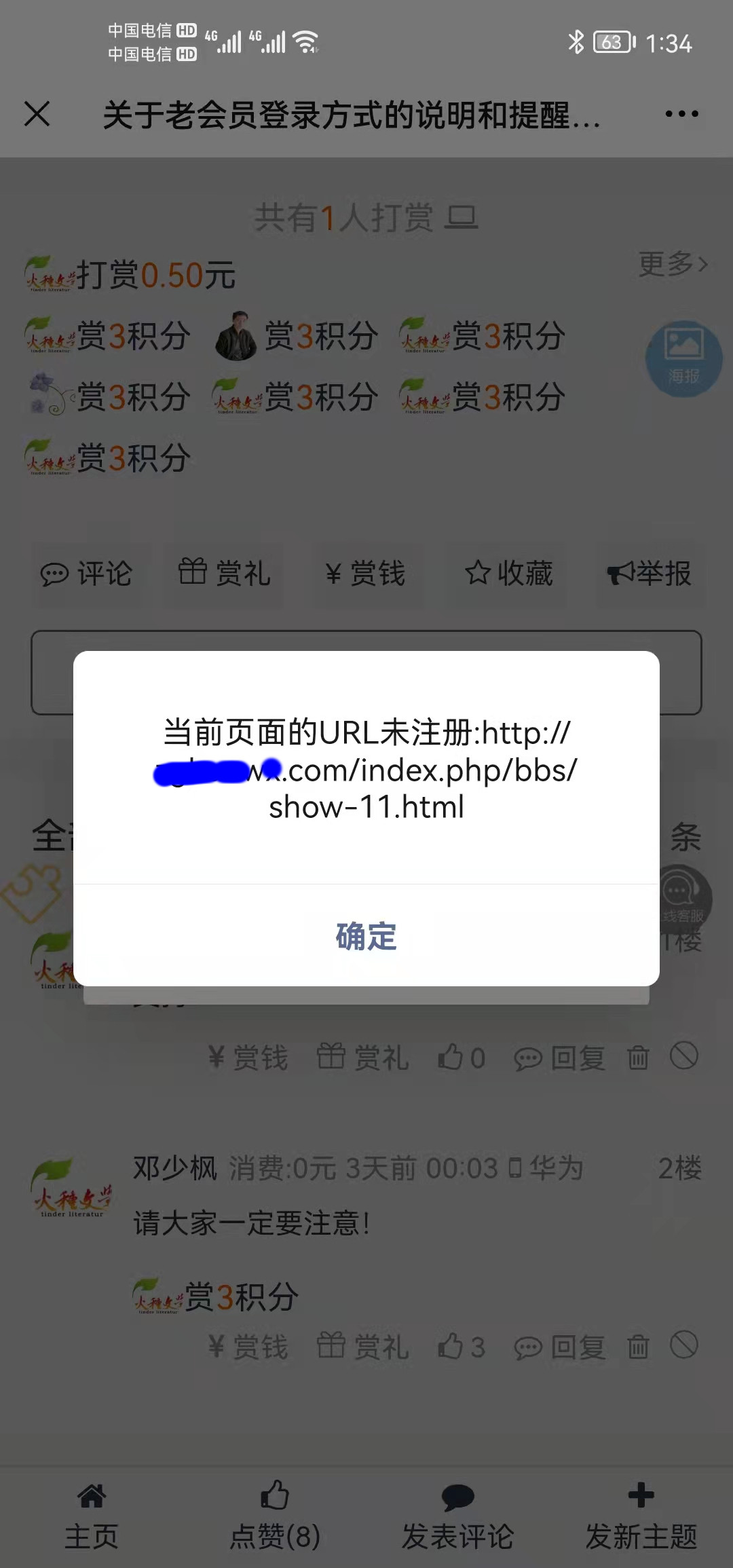Image resolution: width=733 pixels, height=1568 pixels.
Task: Open the three-dot overflow menu
Action: [x=681, y=113]
